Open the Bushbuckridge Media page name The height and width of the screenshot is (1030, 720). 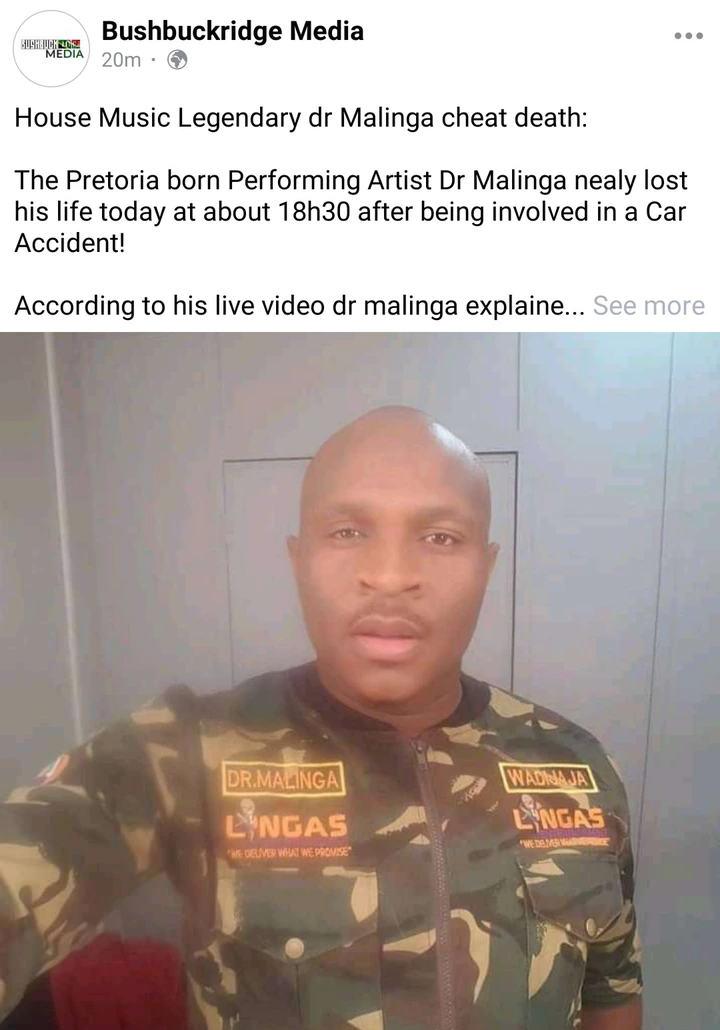coord(232,31)
